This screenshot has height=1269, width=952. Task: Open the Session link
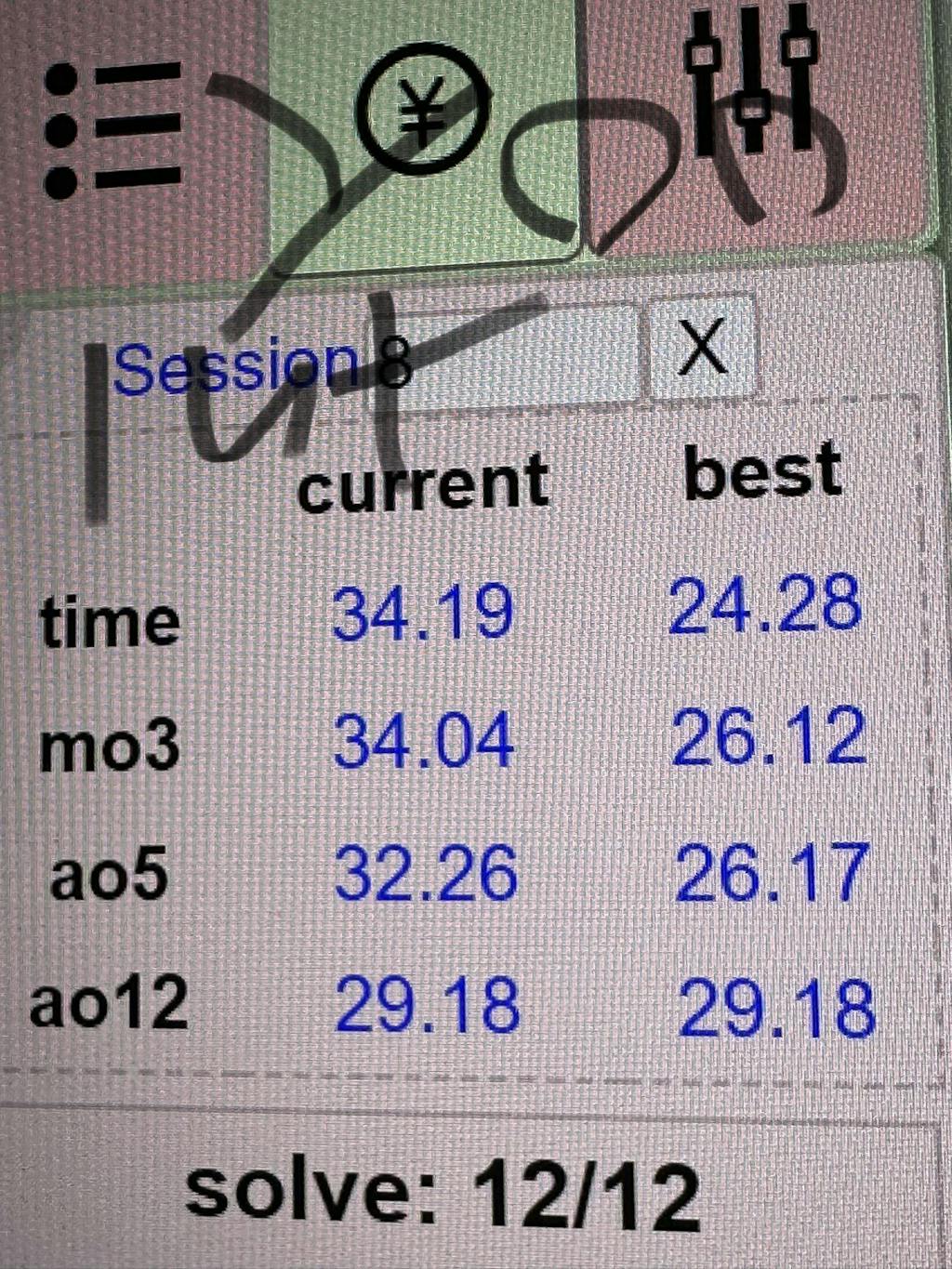click(235, 367)
